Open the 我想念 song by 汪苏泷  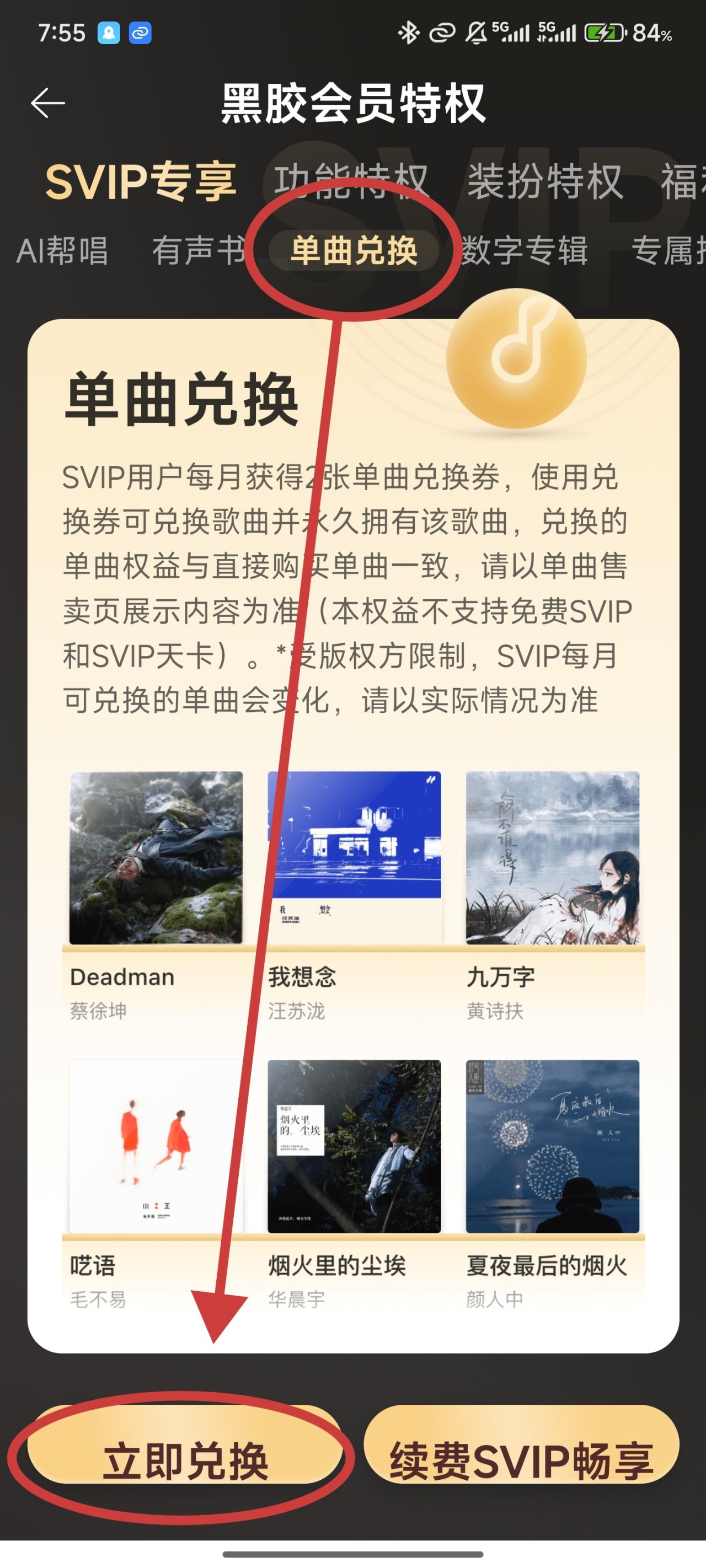click(354, 858)
